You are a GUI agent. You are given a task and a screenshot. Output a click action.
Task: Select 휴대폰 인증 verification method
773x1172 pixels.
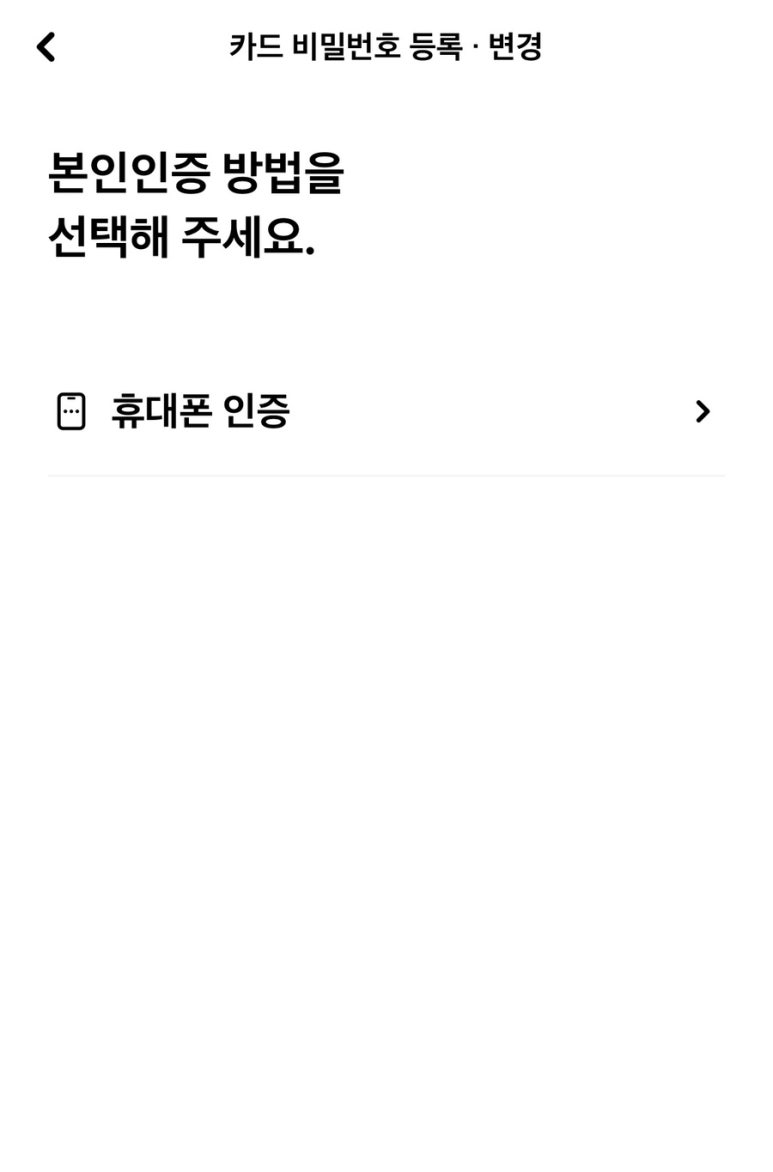click(385, 411)
